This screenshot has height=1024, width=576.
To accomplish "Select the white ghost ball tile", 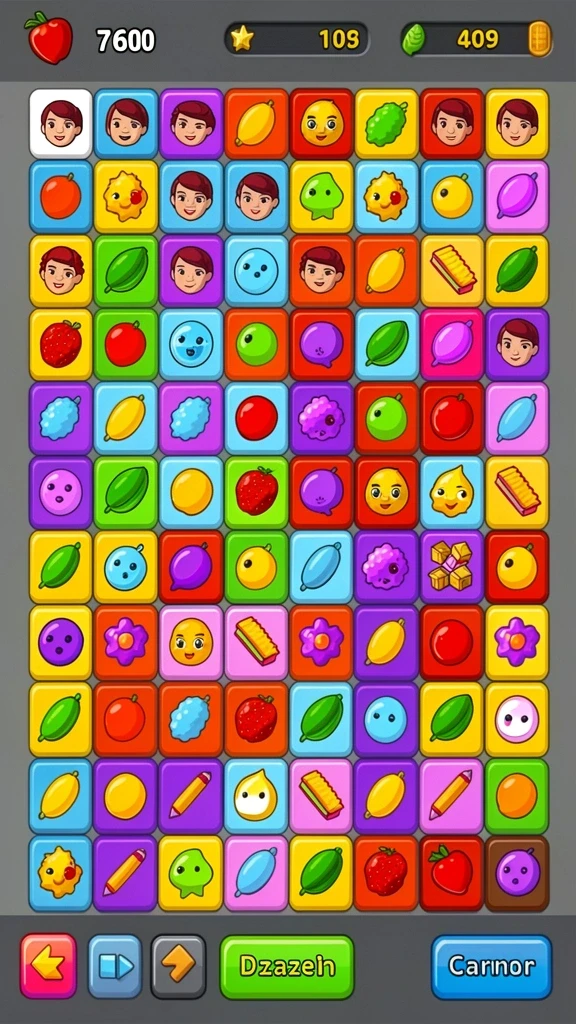I will 517,720.
